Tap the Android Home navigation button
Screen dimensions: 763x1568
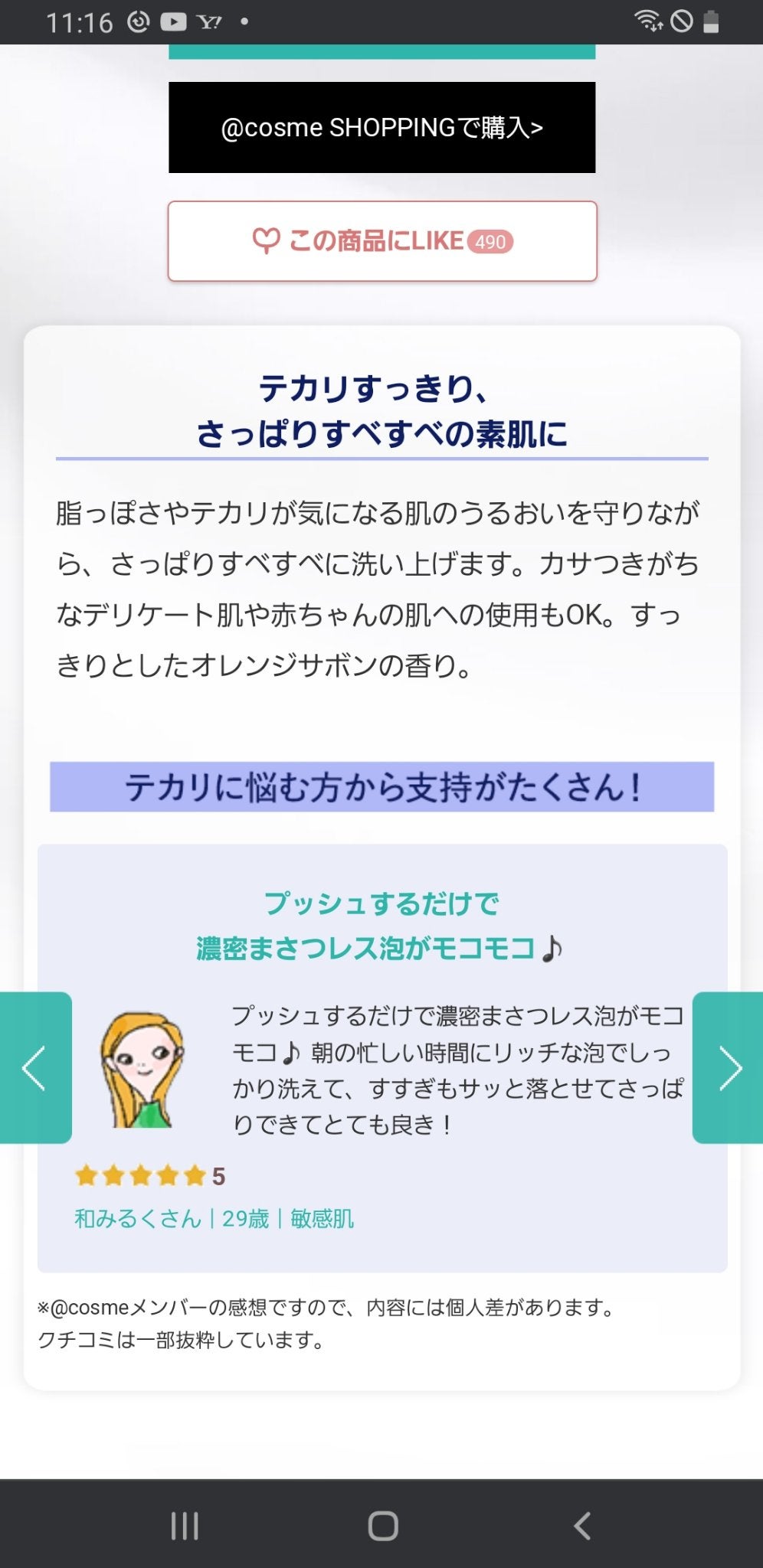[381, 1524]
